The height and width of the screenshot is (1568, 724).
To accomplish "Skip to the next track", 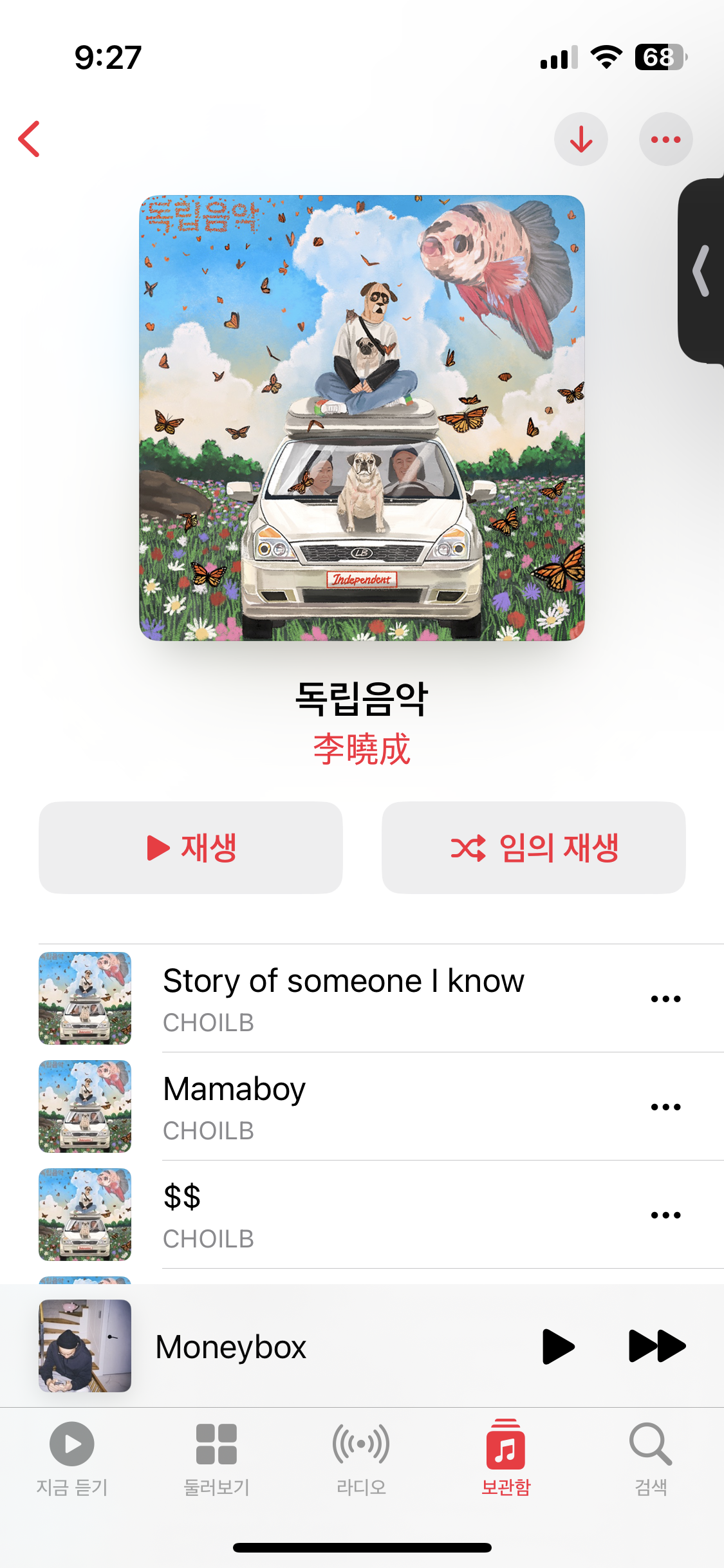I will [x=656, y=1347].
